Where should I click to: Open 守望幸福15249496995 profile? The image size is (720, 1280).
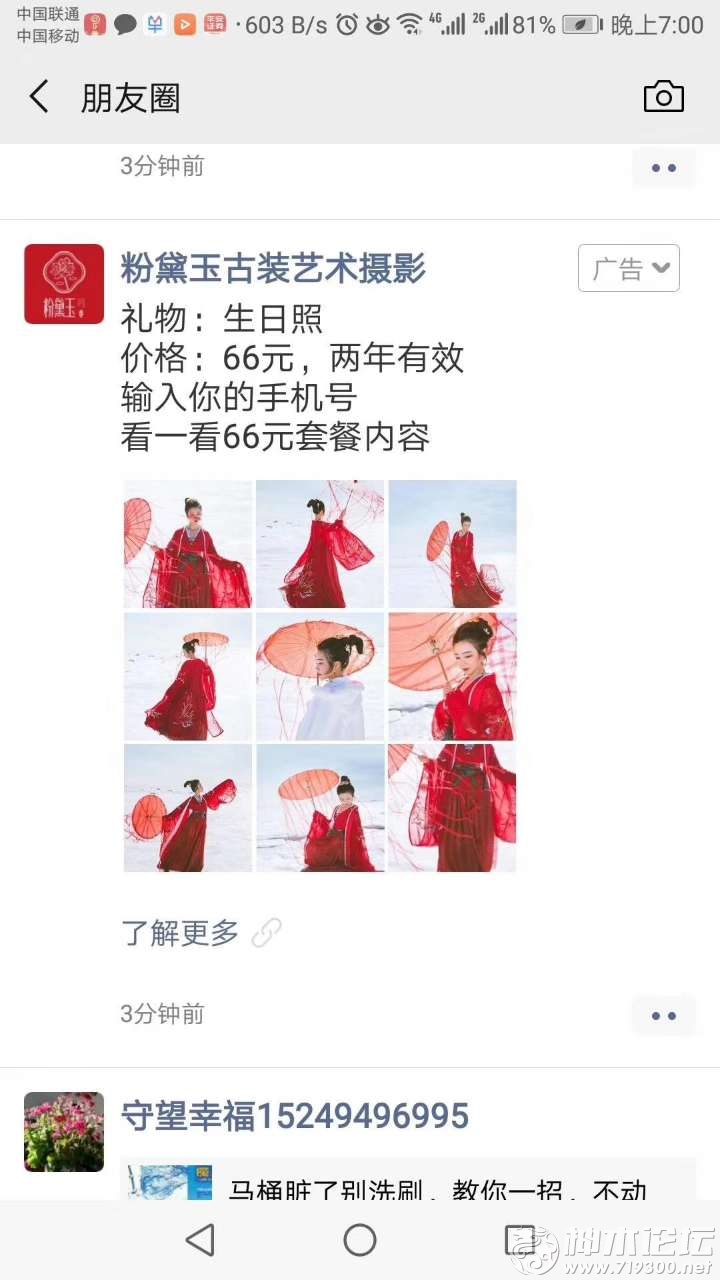295,1116
